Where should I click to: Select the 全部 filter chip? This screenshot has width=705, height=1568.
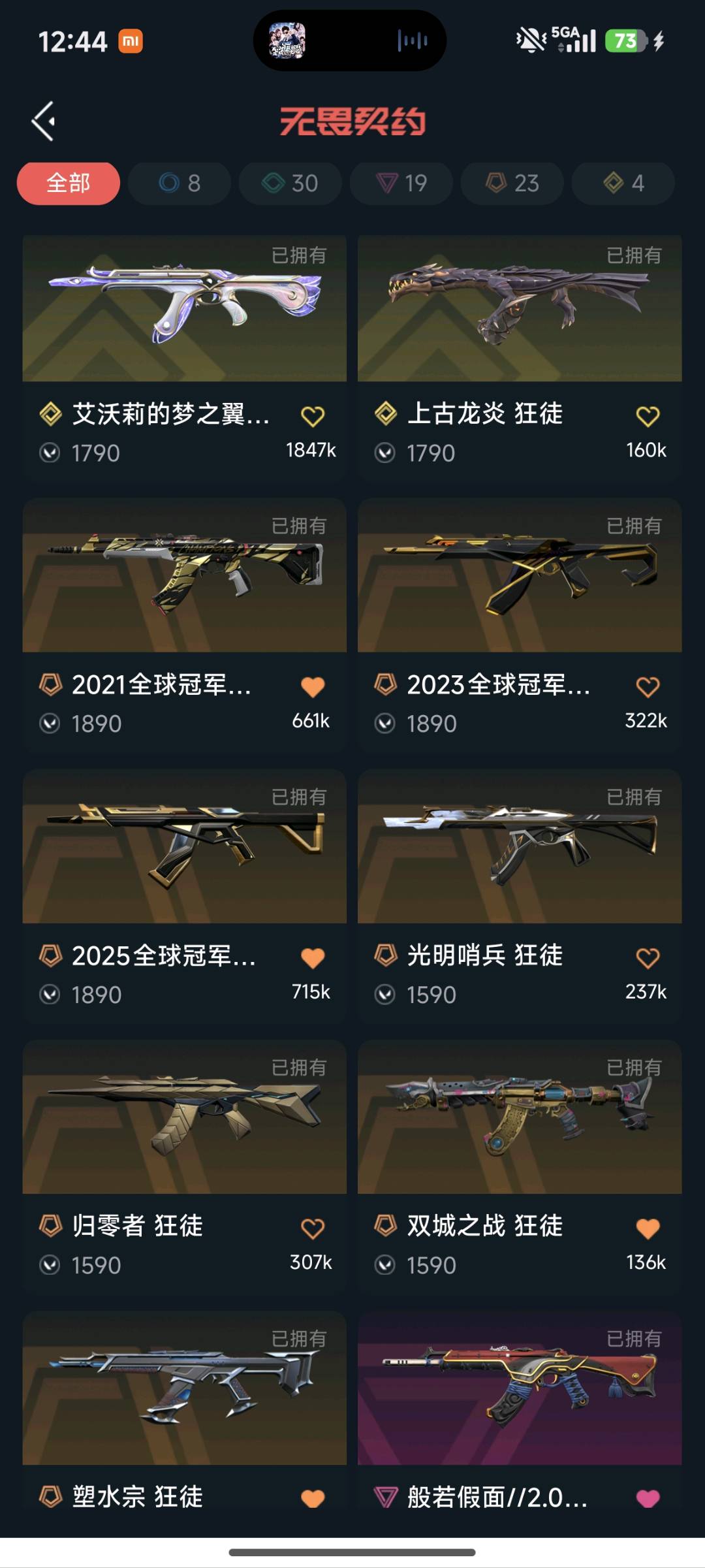point(69,184)
